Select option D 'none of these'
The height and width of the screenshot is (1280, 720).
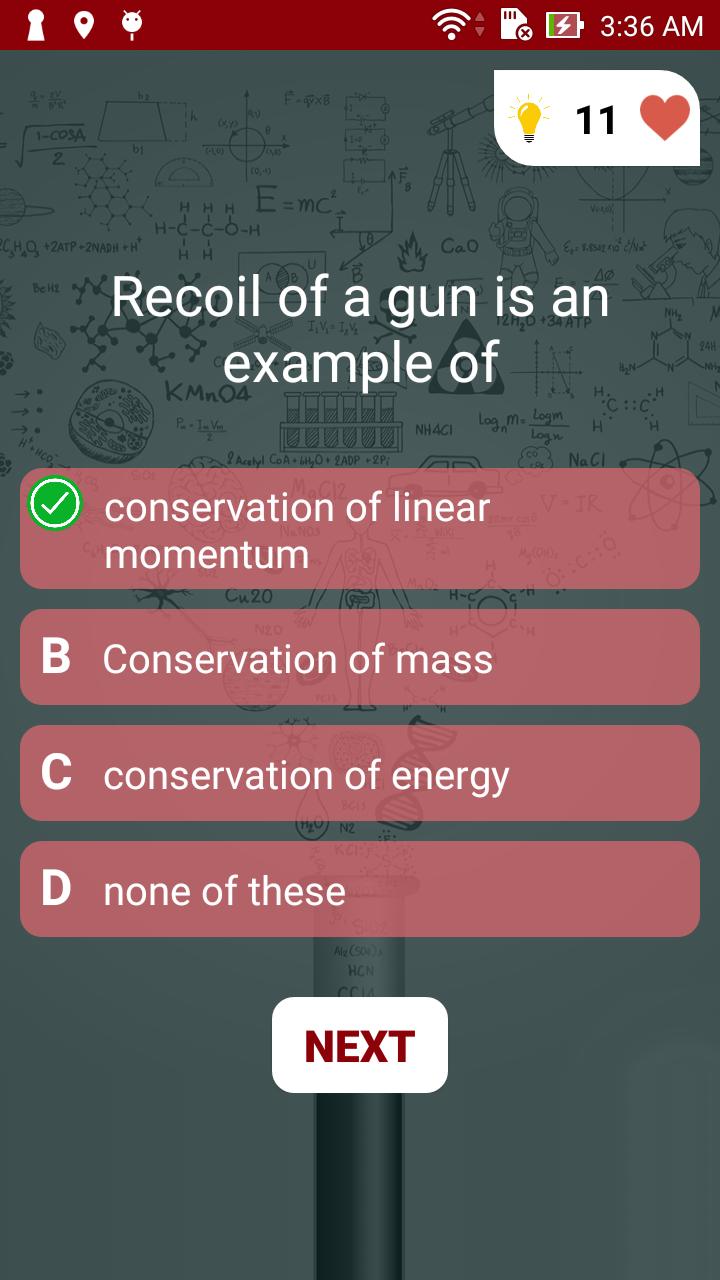pyautogui.click(x=360, y=890)
